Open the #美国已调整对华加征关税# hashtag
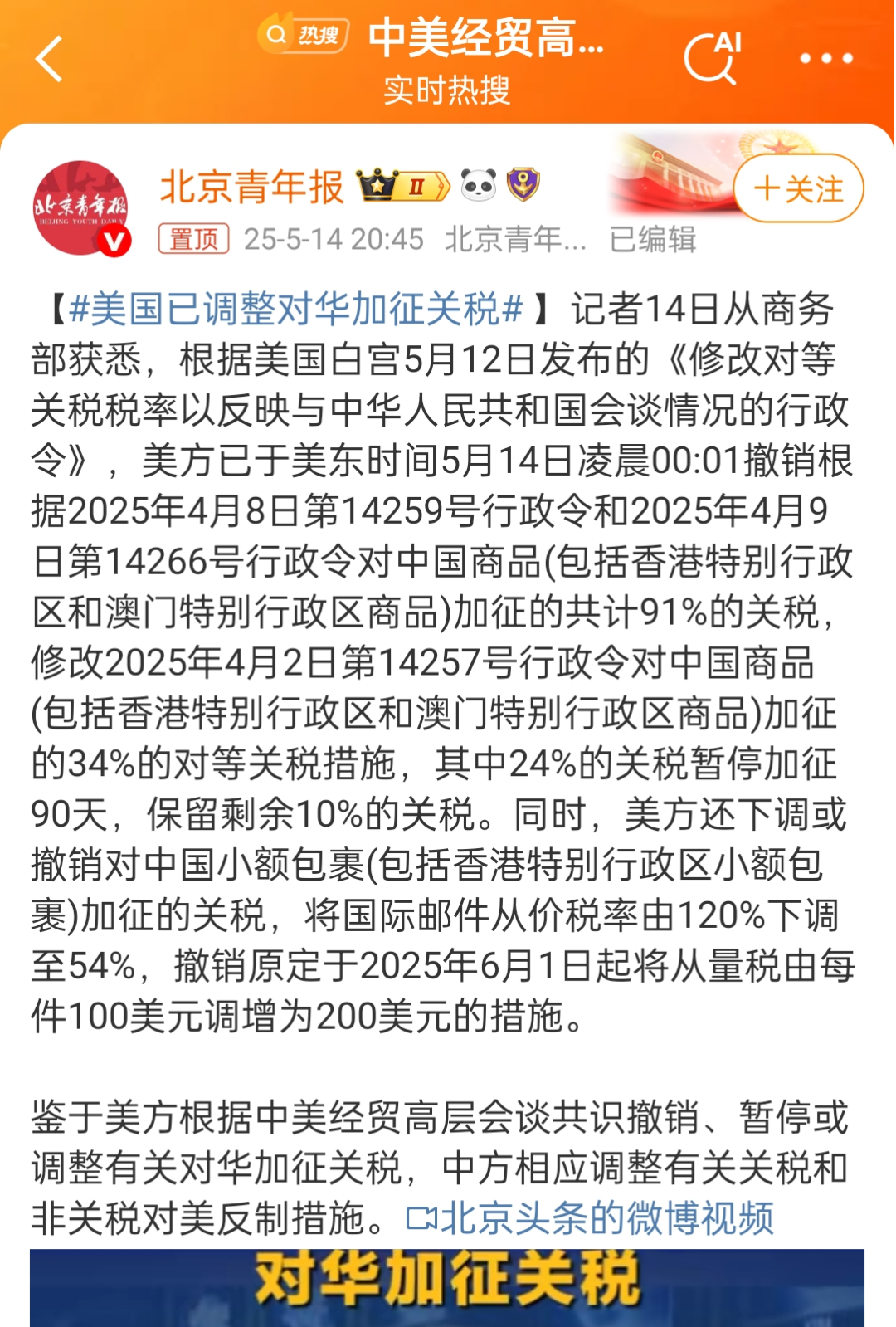The width and height of the screenshot is (896, 1327). point(296,310)
